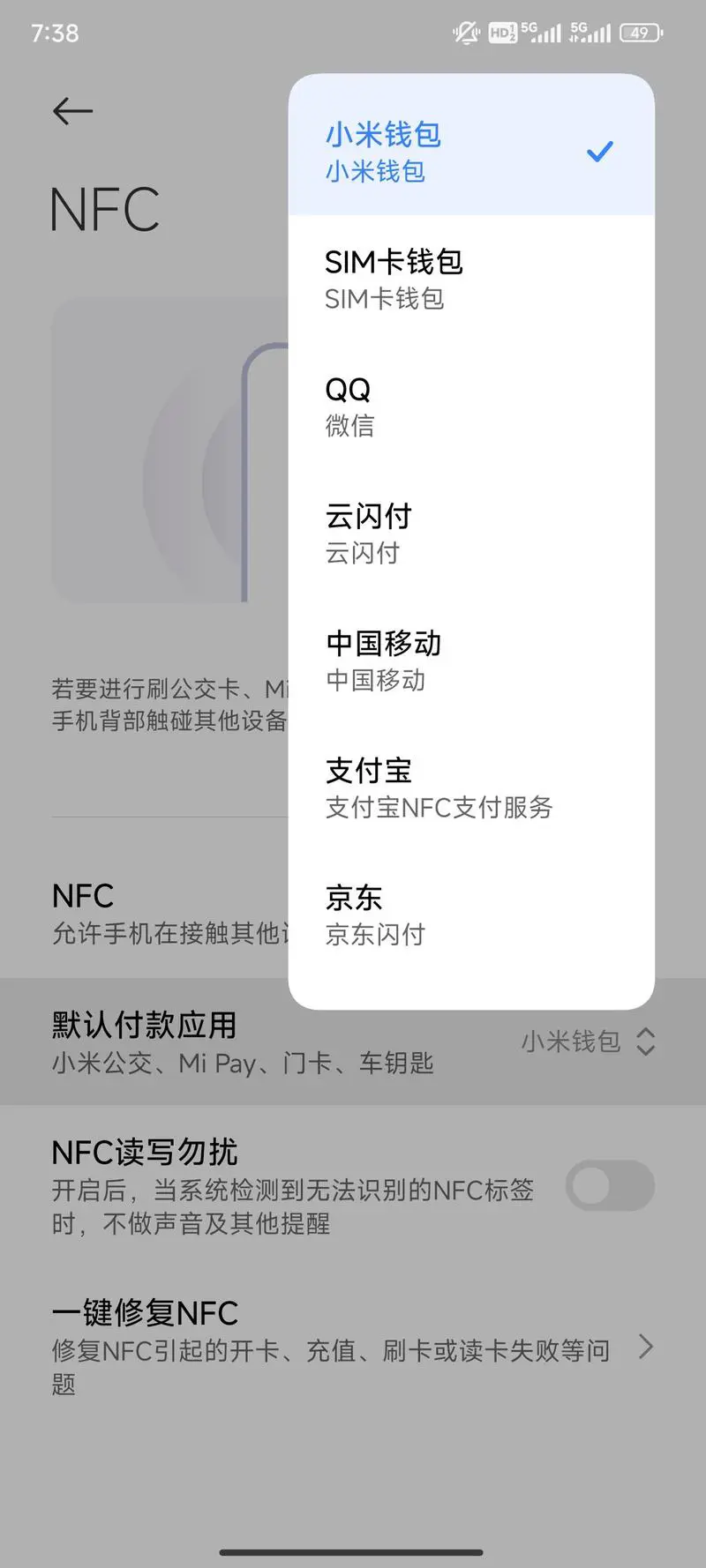Tap the 5G signal icon in status bar
Screen dimensions: 706x1568
[x=541, y=33]
